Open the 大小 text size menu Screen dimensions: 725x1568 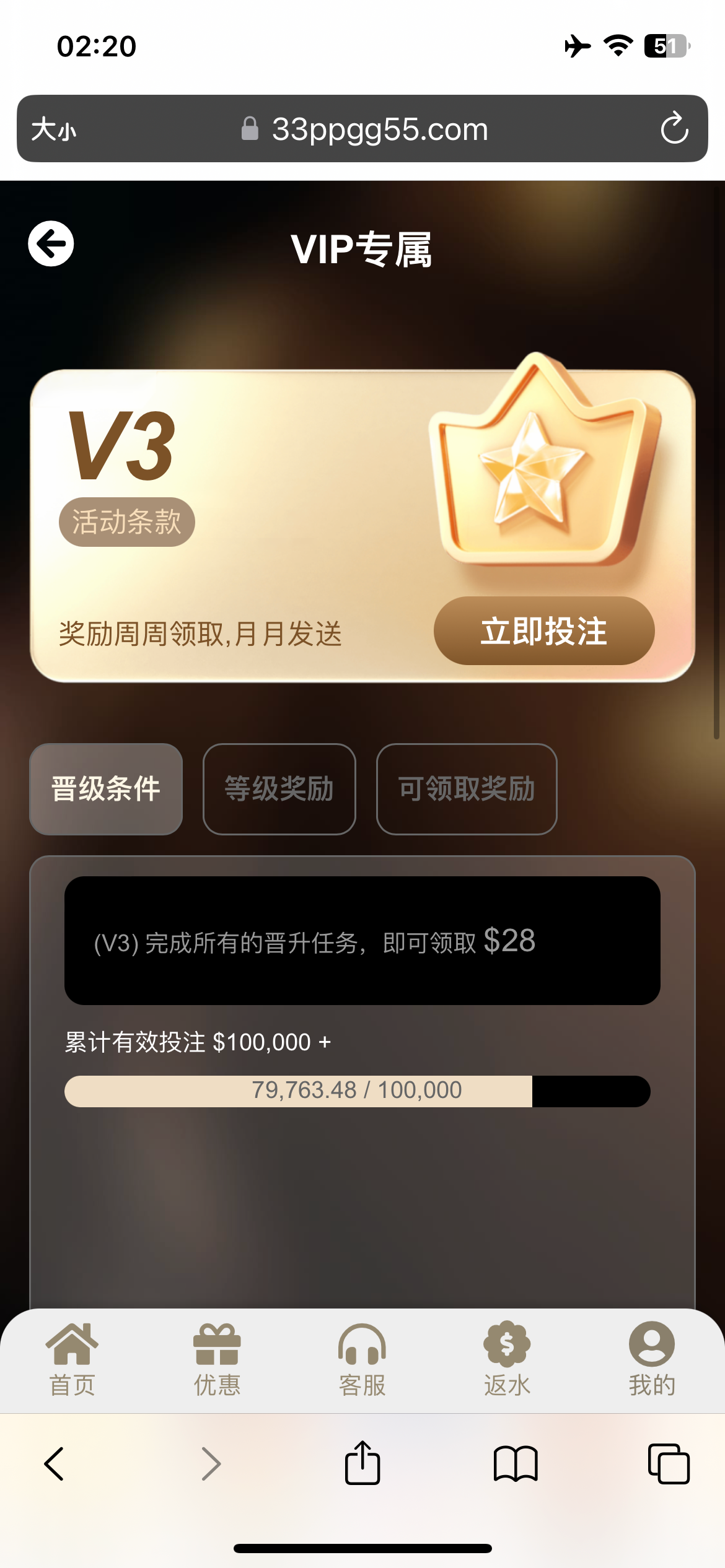pos(54,129)
